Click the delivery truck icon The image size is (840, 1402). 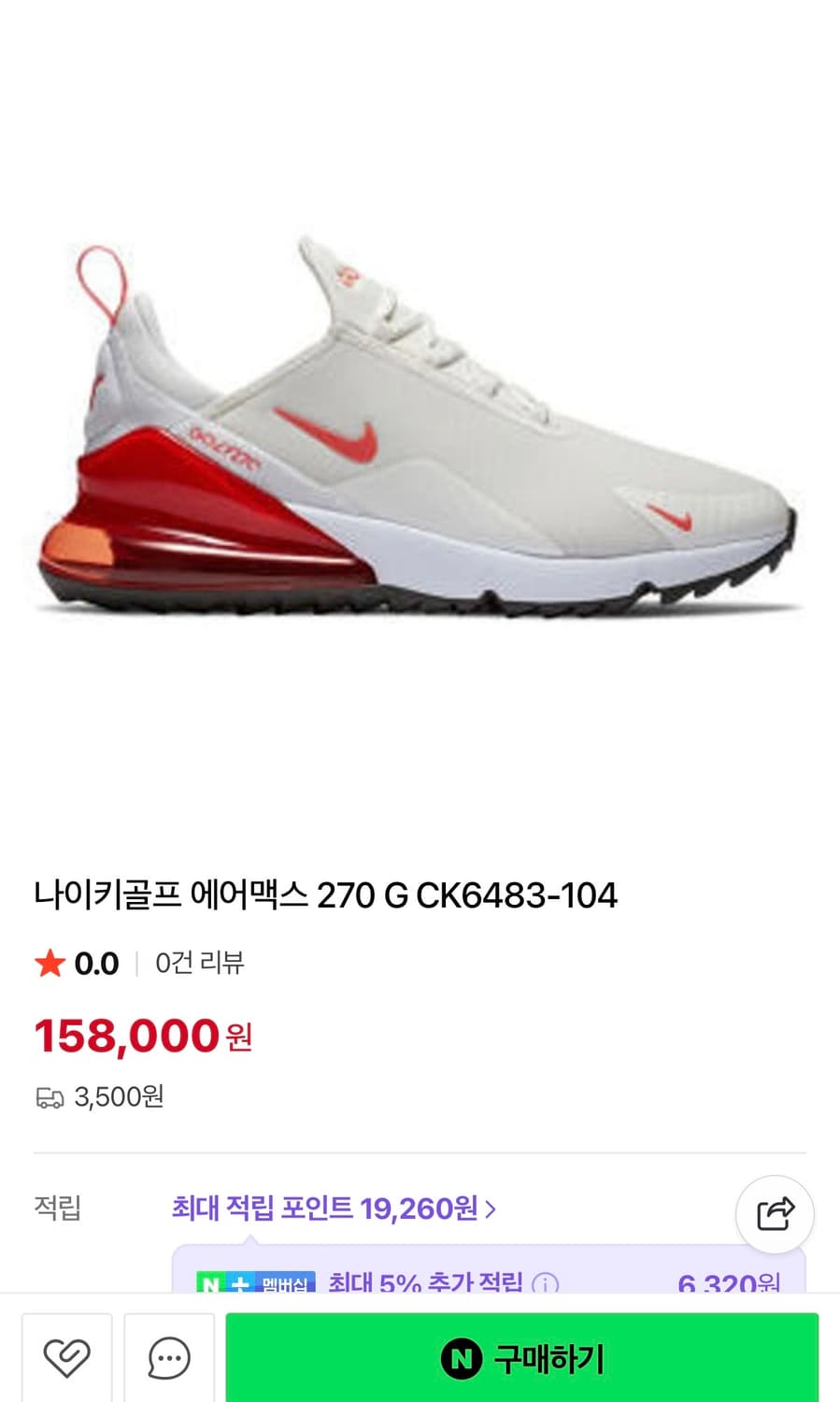[49, 1097]
